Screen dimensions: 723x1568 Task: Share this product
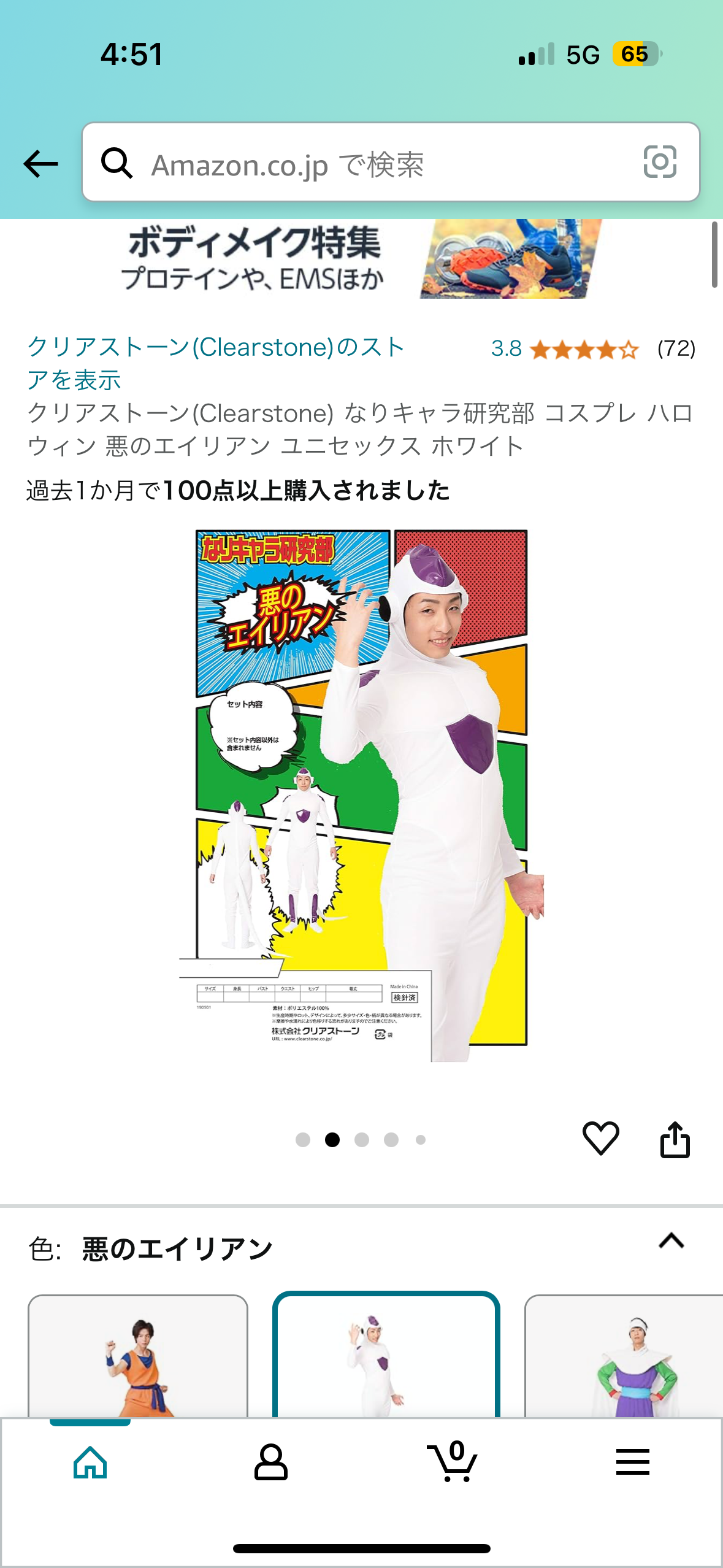tap(675, 1140)
